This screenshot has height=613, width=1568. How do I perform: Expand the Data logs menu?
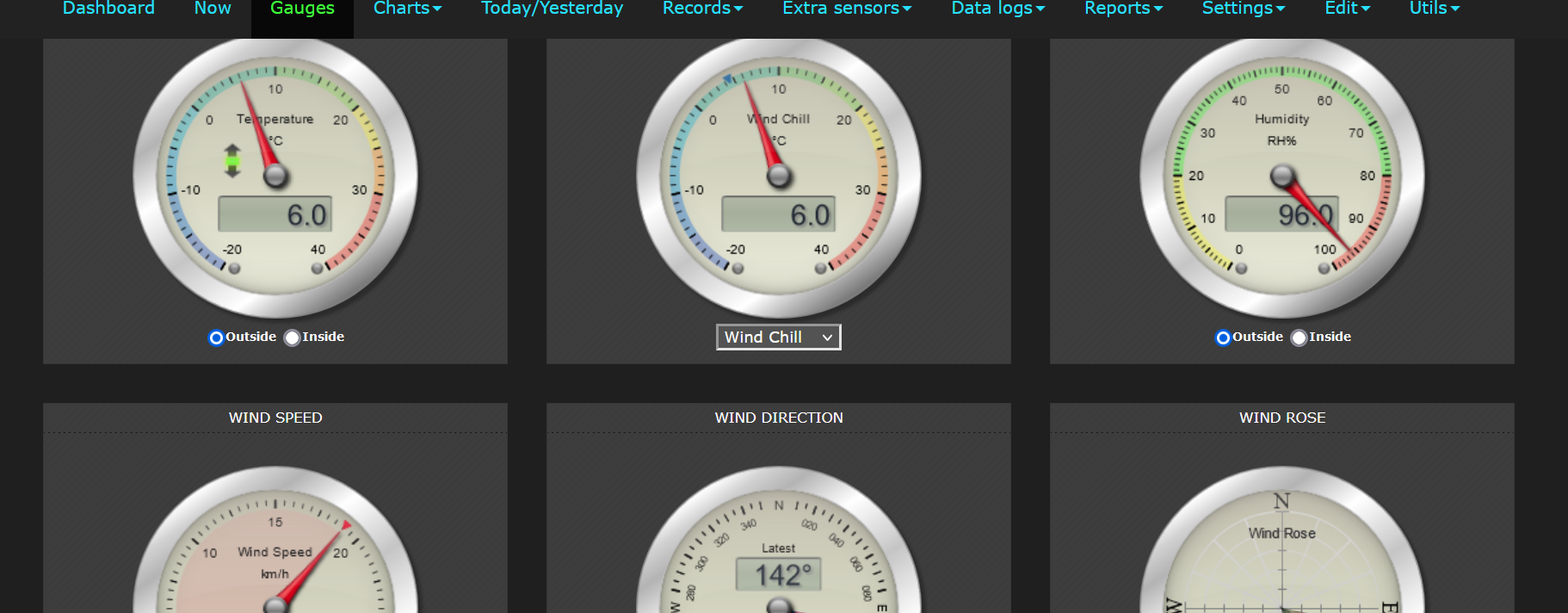[997, 9]
